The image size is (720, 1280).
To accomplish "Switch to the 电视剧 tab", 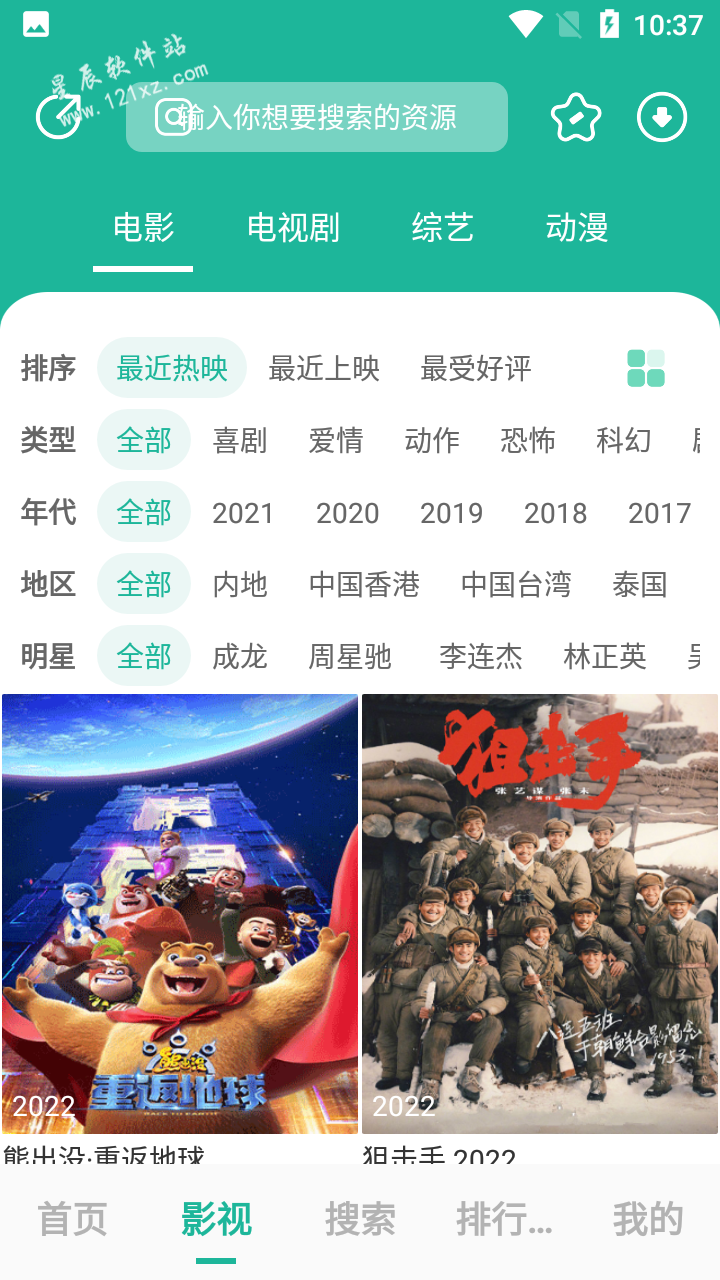I will click(293, 228).
